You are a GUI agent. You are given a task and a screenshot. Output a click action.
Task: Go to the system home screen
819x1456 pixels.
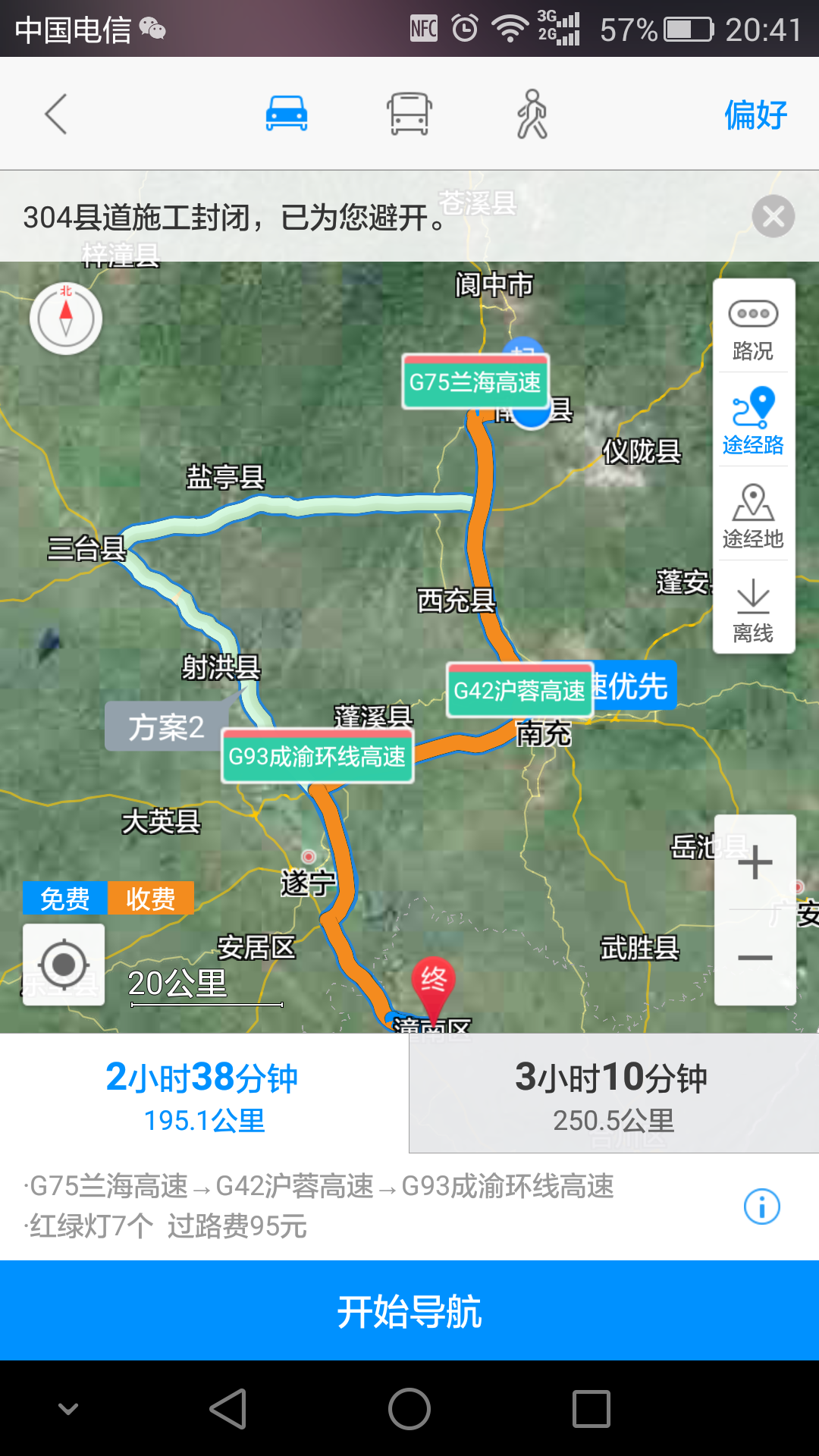(409, 1409)
